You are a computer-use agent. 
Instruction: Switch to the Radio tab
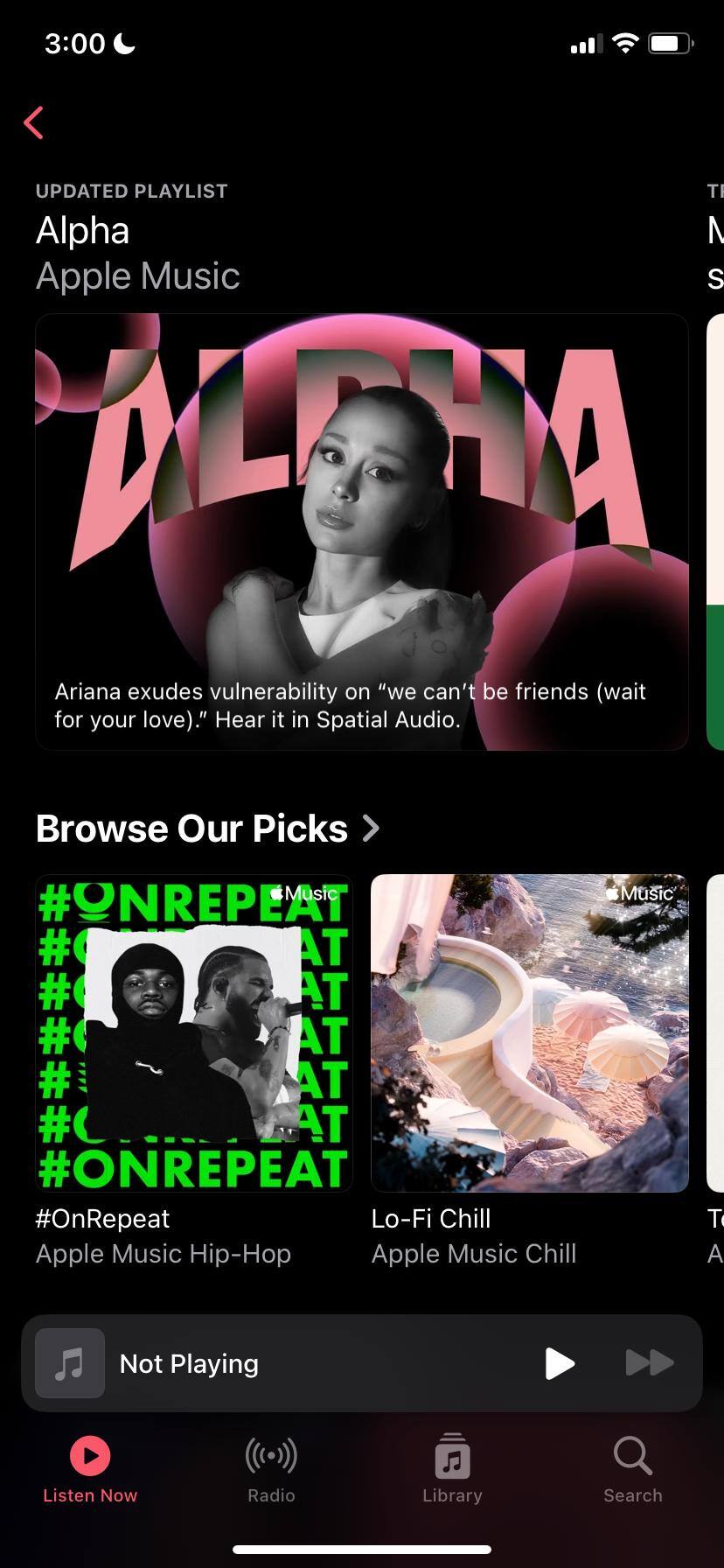pos(271,1470)
